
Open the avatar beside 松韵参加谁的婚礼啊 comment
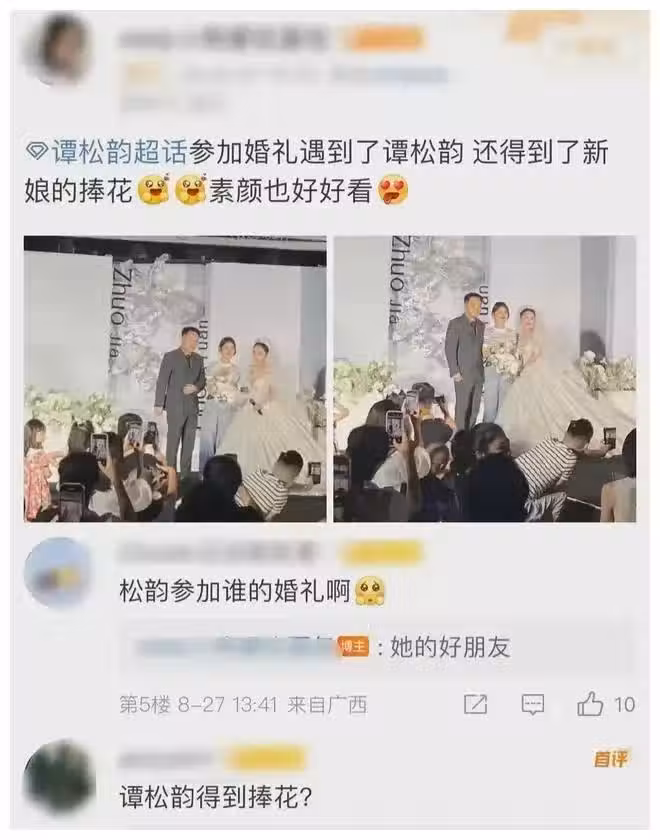click(x=58, y=572)
